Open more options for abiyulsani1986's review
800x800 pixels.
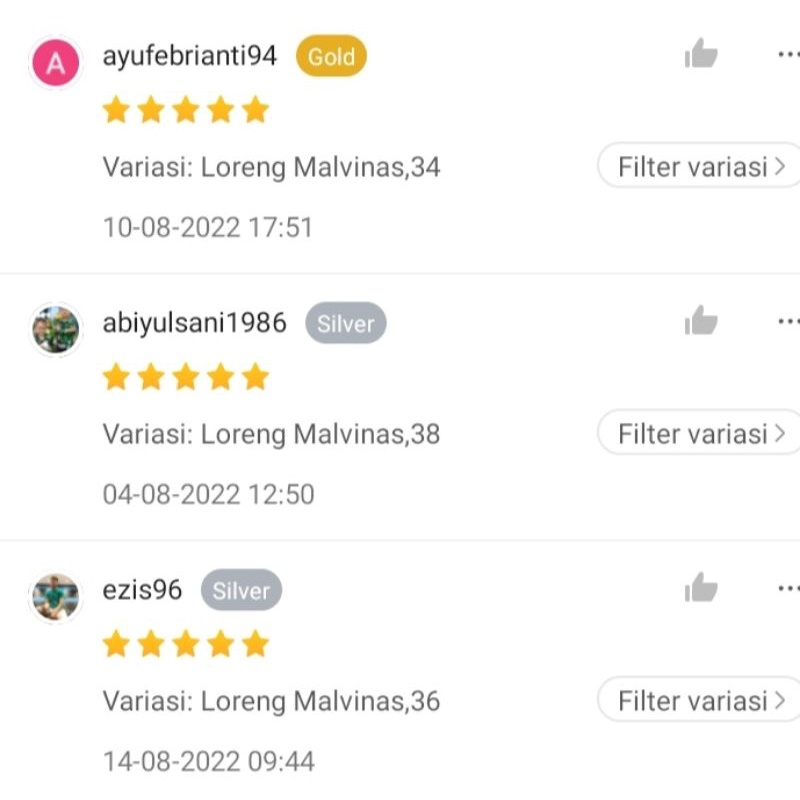(x=788, y=322)
